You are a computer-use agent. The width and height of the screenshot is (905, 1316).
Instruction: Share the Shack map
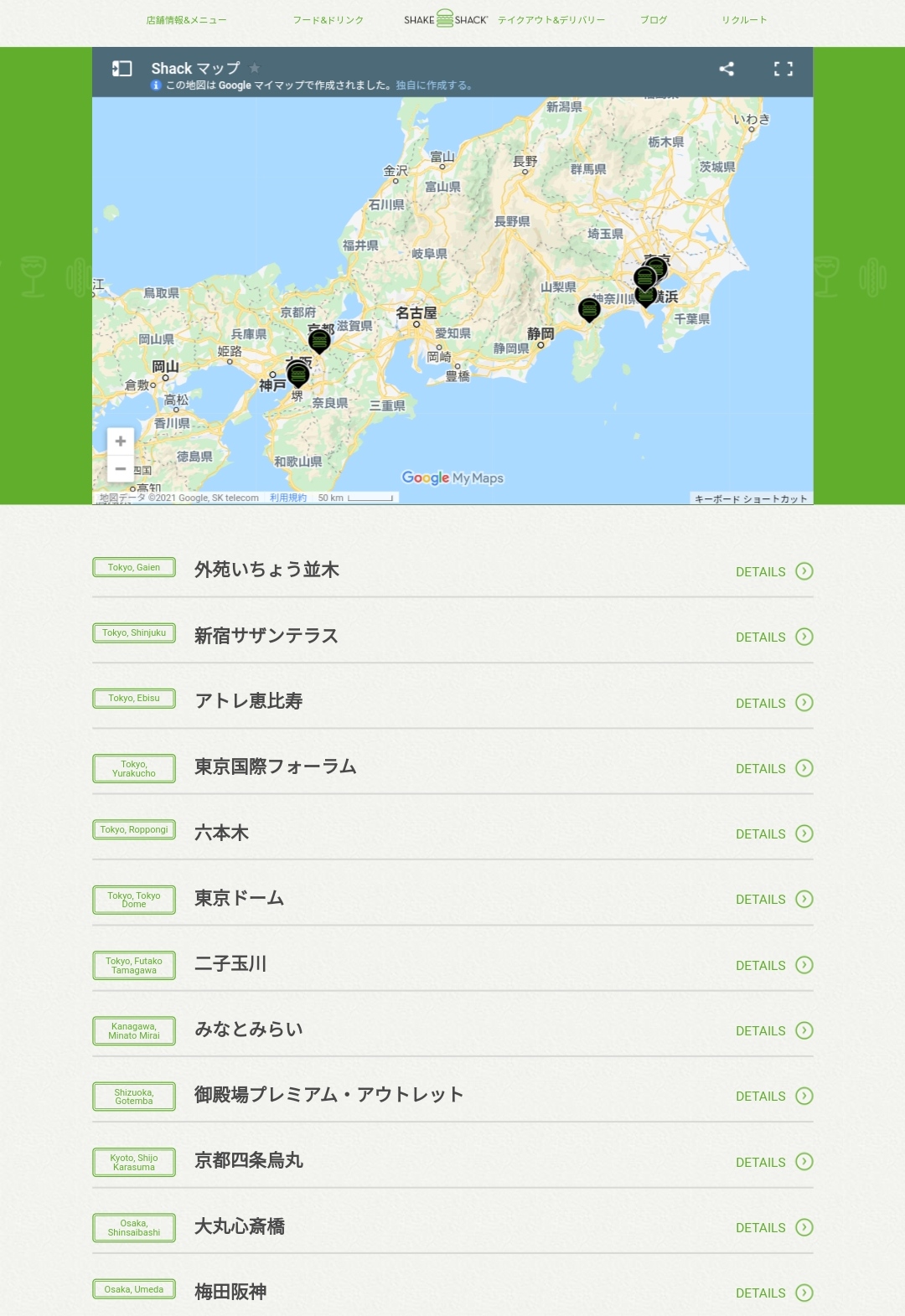coord(727,69)
